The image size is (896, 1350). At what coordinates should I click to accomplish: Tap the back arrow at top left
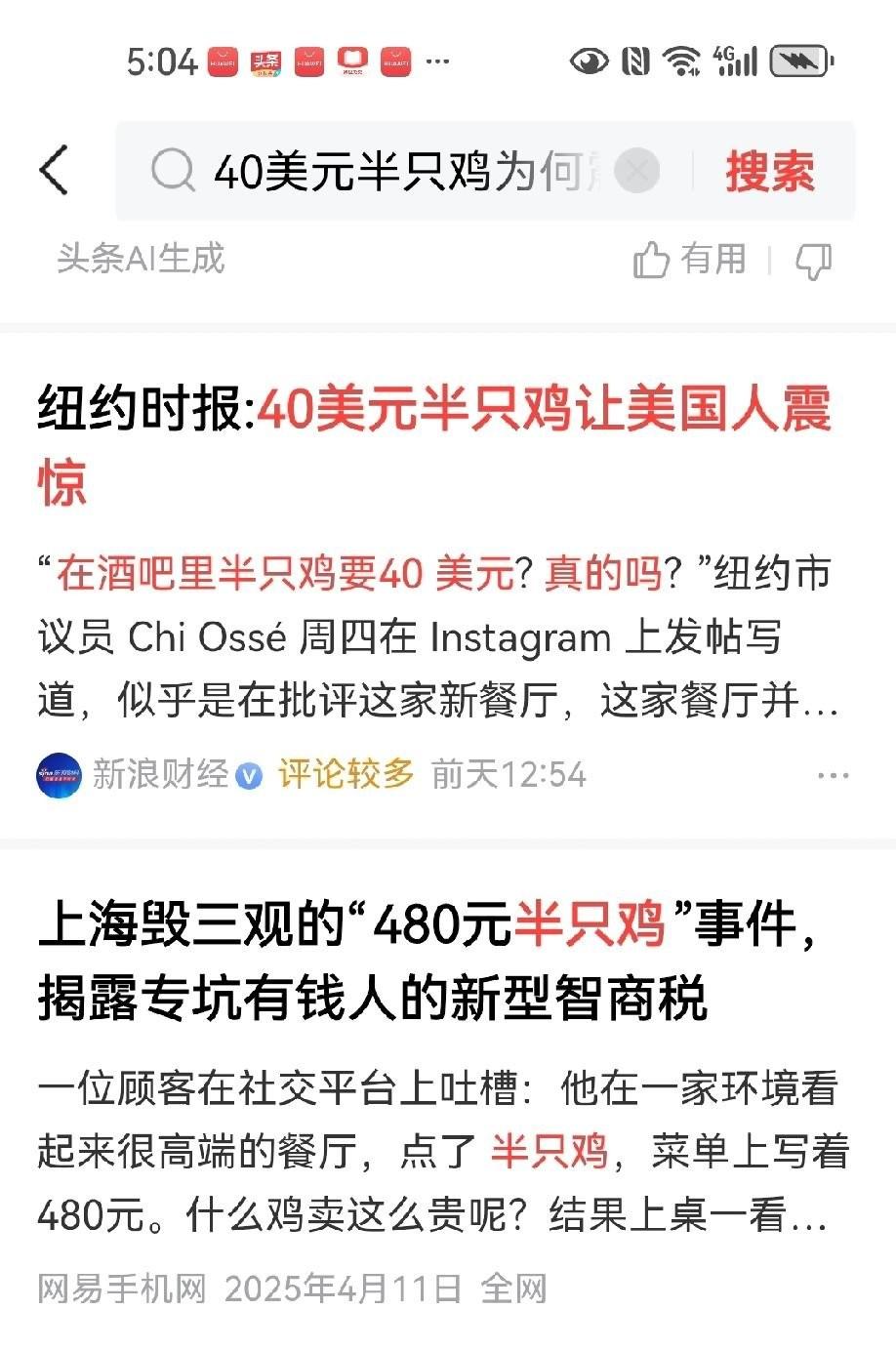(x=54, y=169)
